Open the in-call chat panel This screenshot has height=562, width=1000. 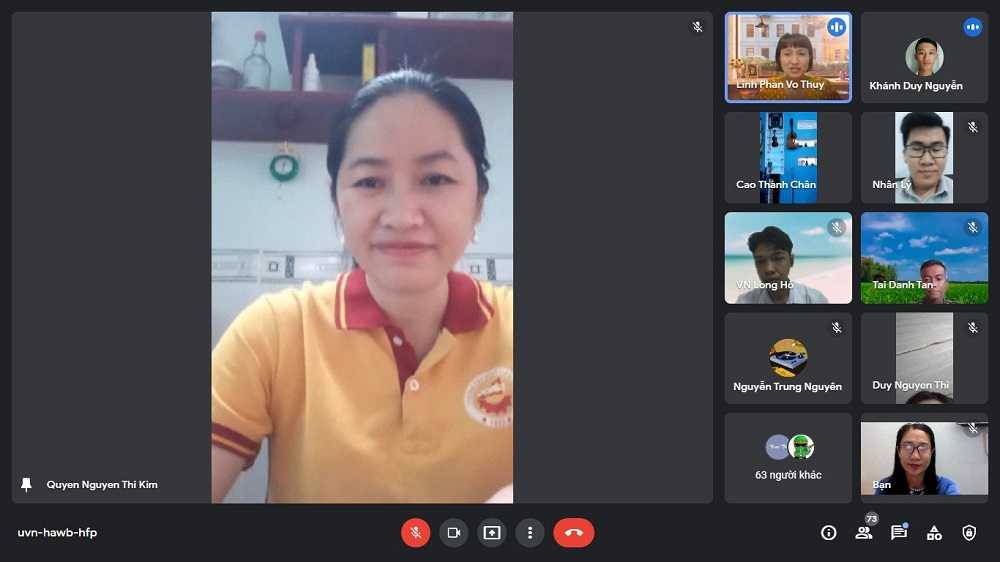point(898,532)
